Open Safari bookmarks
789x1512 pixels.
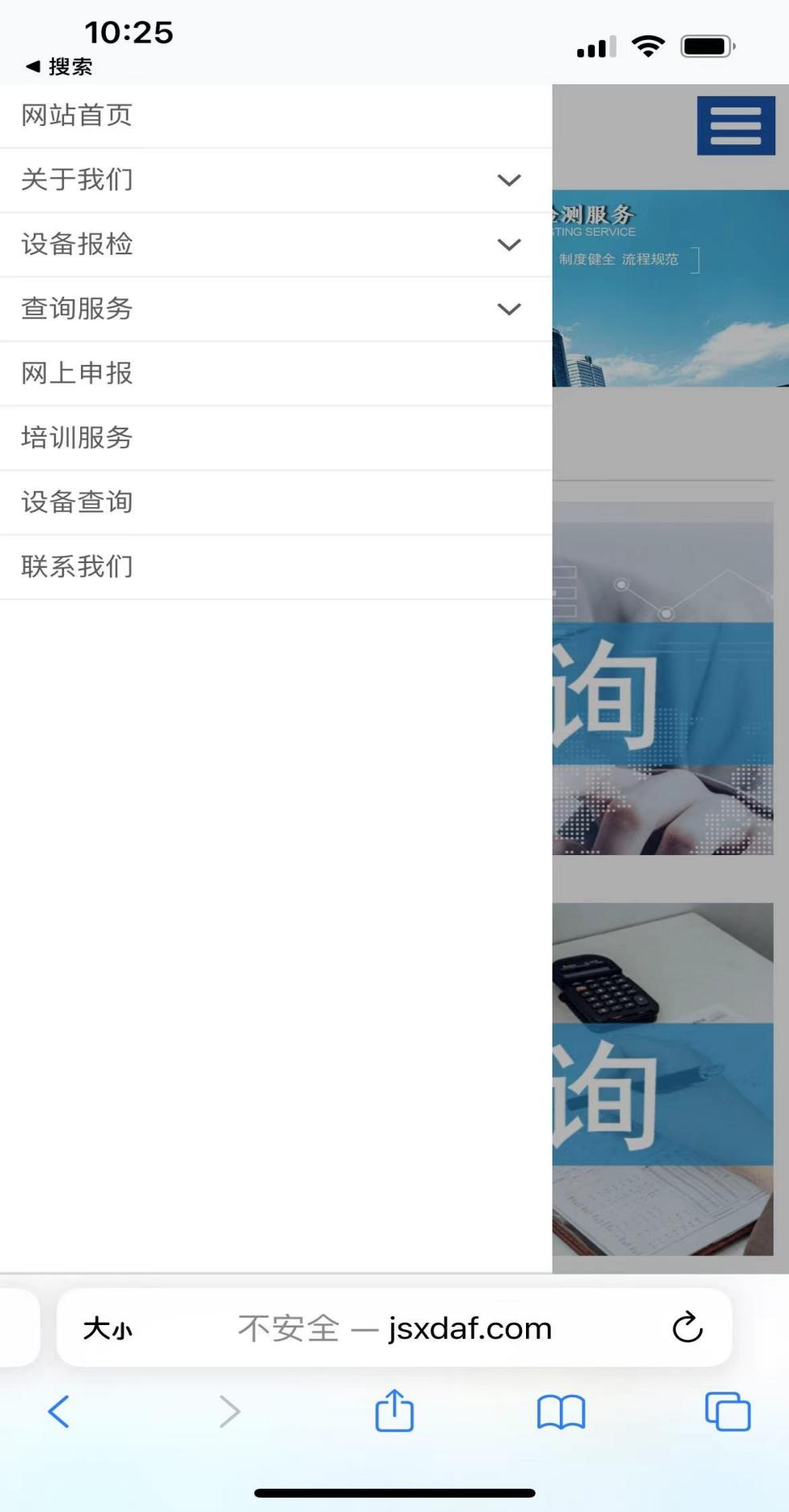[x=560, y=1411]
